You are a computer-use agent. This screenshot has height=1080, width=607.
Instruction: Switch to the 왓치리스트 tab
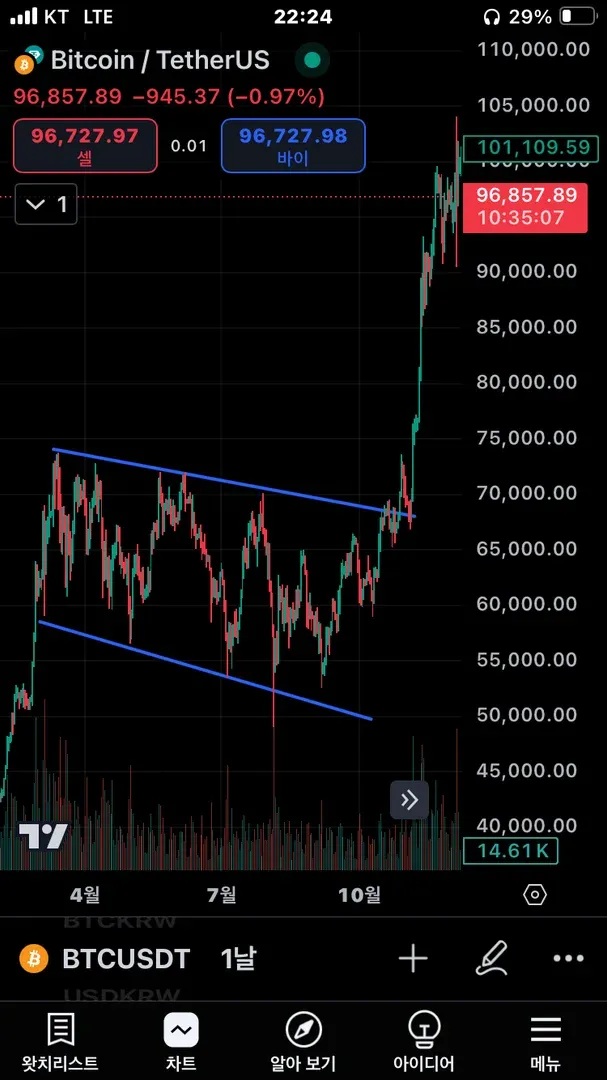tap(60, 1041)
